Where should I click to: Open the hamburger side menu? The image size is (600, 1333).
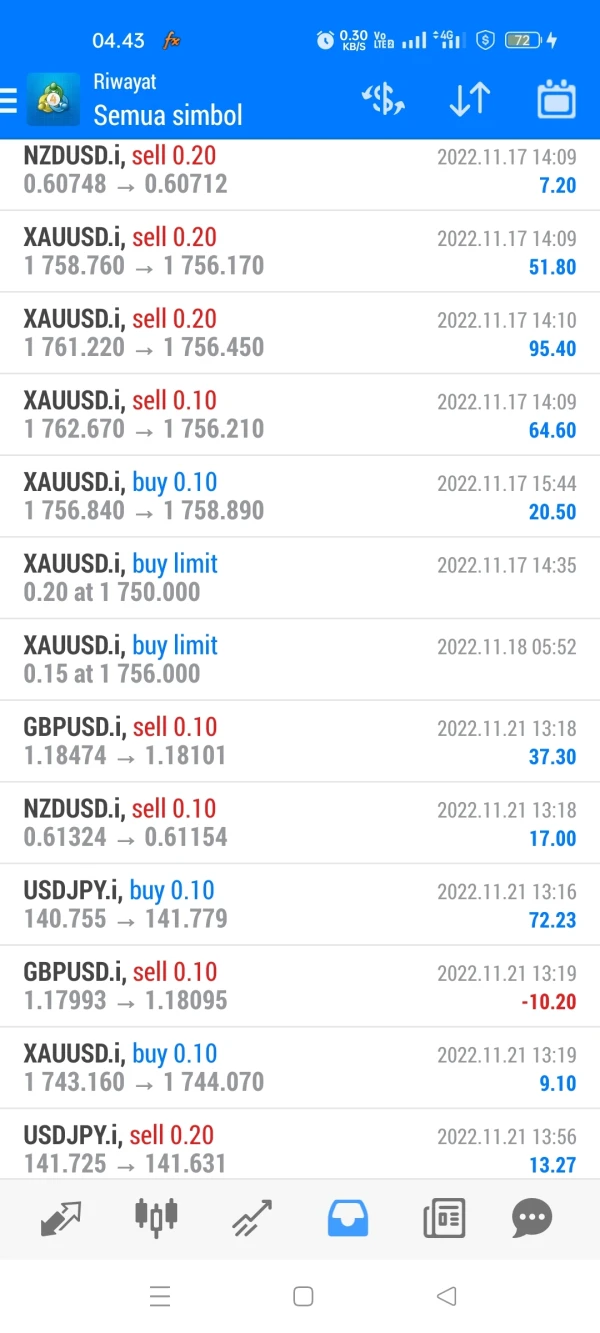pyautogui.click(x=10, y=100)
